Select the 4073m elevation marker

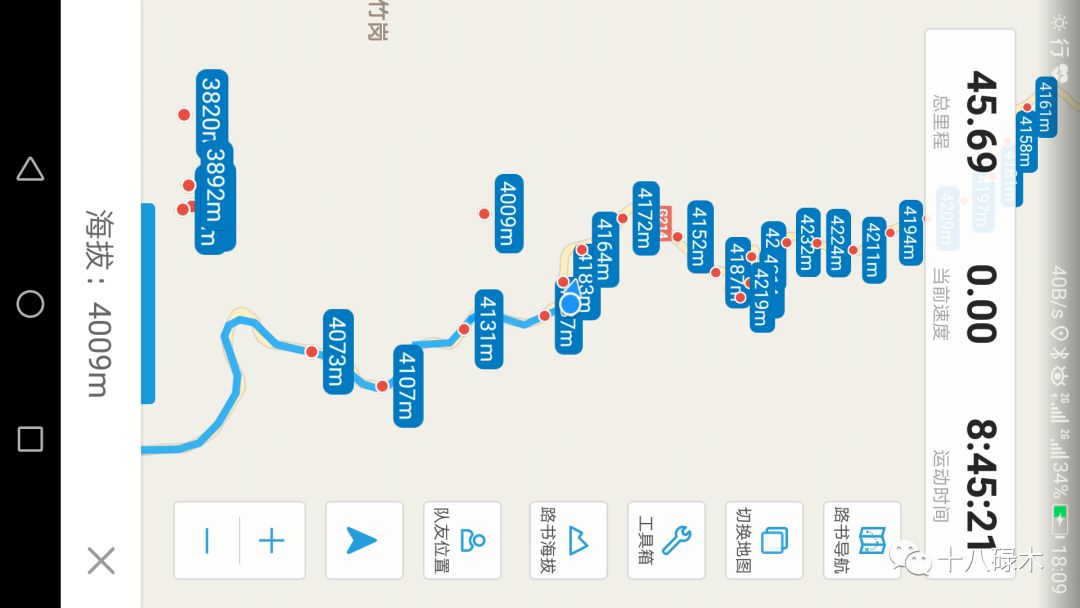tap(337, 351)
